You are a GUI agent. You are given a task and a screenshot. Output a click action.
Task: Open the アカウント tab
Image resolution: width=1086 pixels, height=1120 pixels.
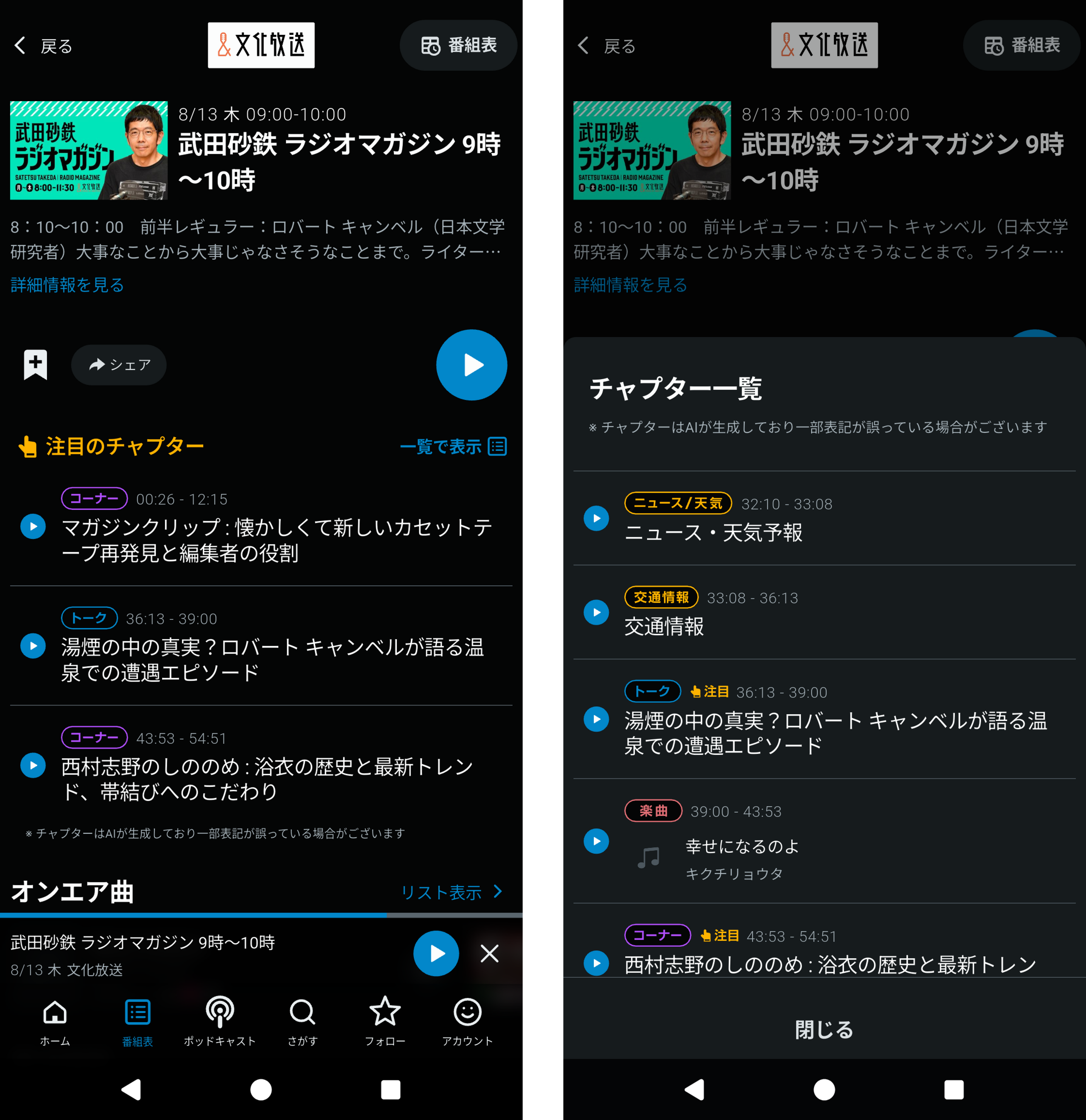point(467,1023)
